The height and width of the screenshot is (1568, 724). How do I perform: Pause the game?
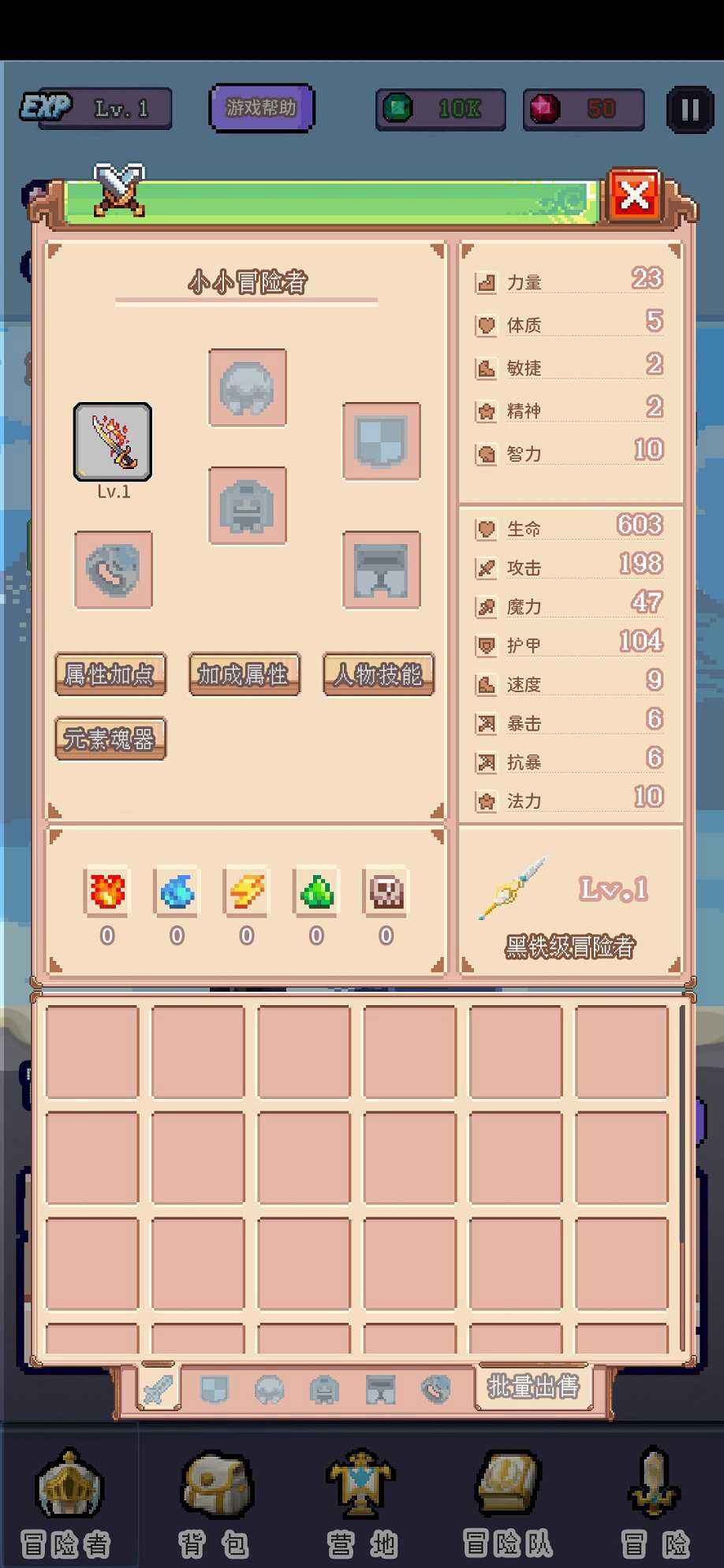689,109
